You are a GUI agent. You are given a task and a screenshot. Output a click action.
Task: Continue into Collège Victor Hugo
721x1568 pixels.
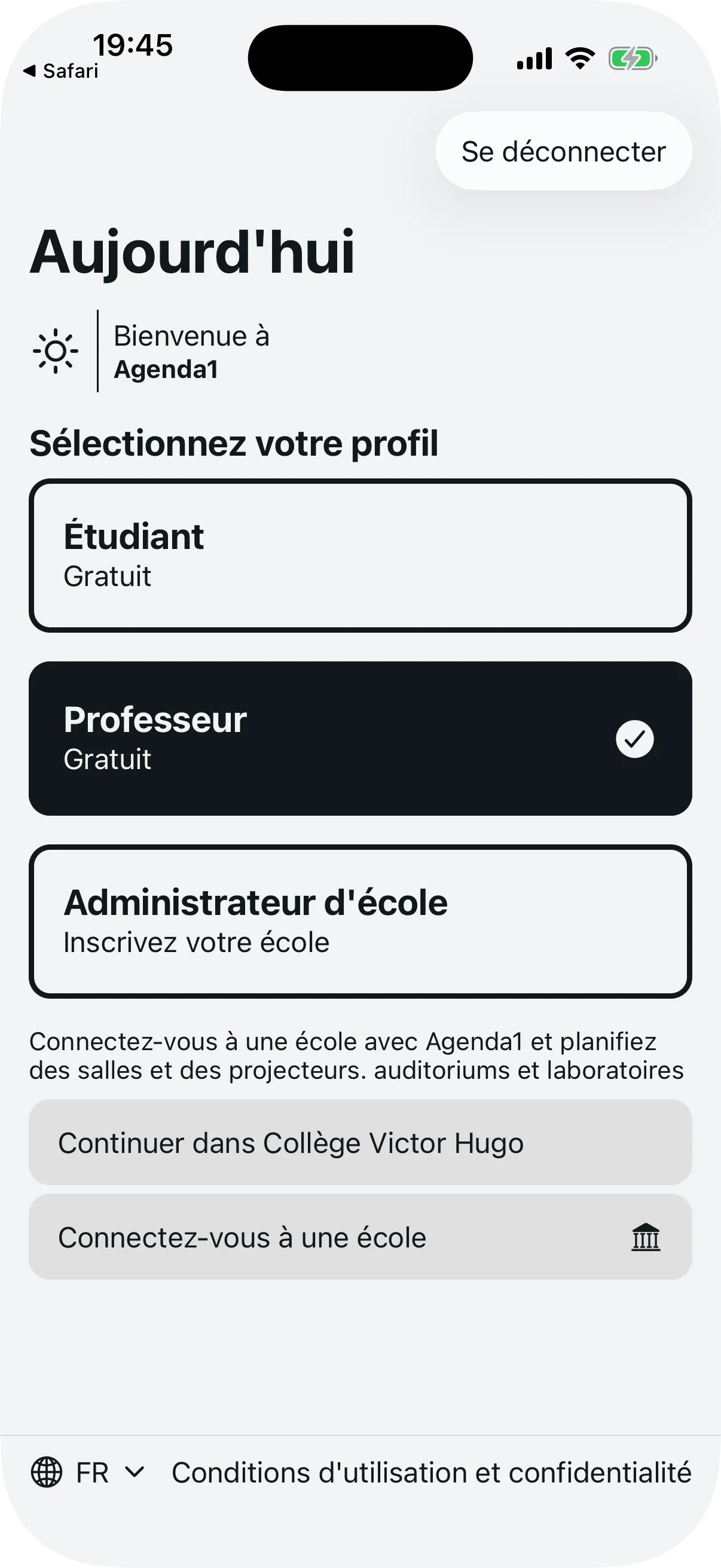tap(360, 1143)
